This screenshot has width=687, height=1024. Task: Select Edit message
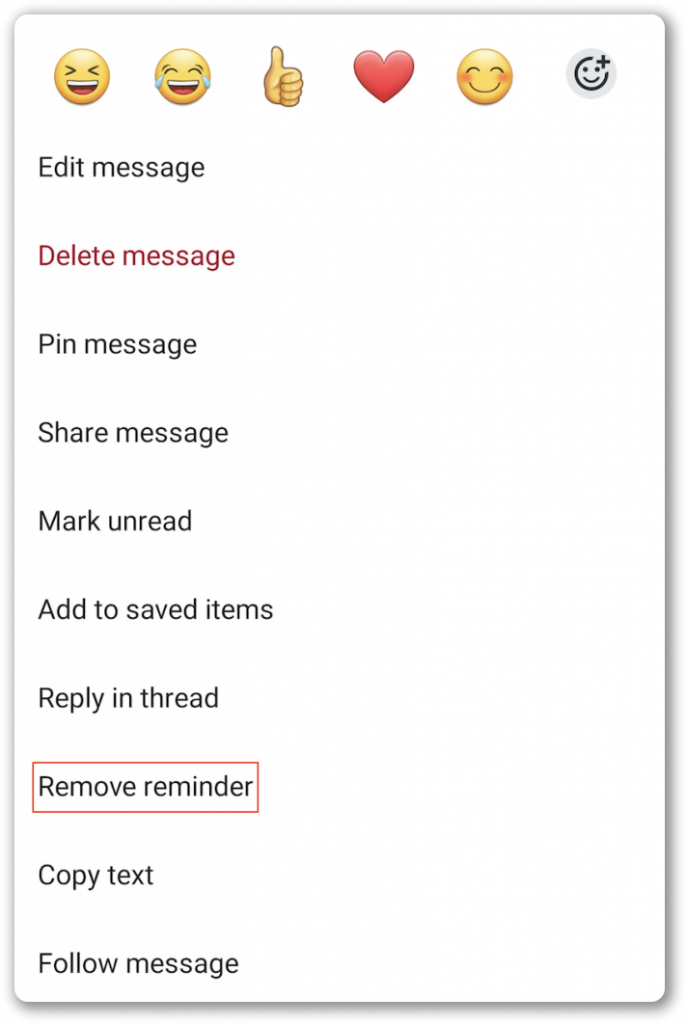pyautogui.click(x=121, y=167)
